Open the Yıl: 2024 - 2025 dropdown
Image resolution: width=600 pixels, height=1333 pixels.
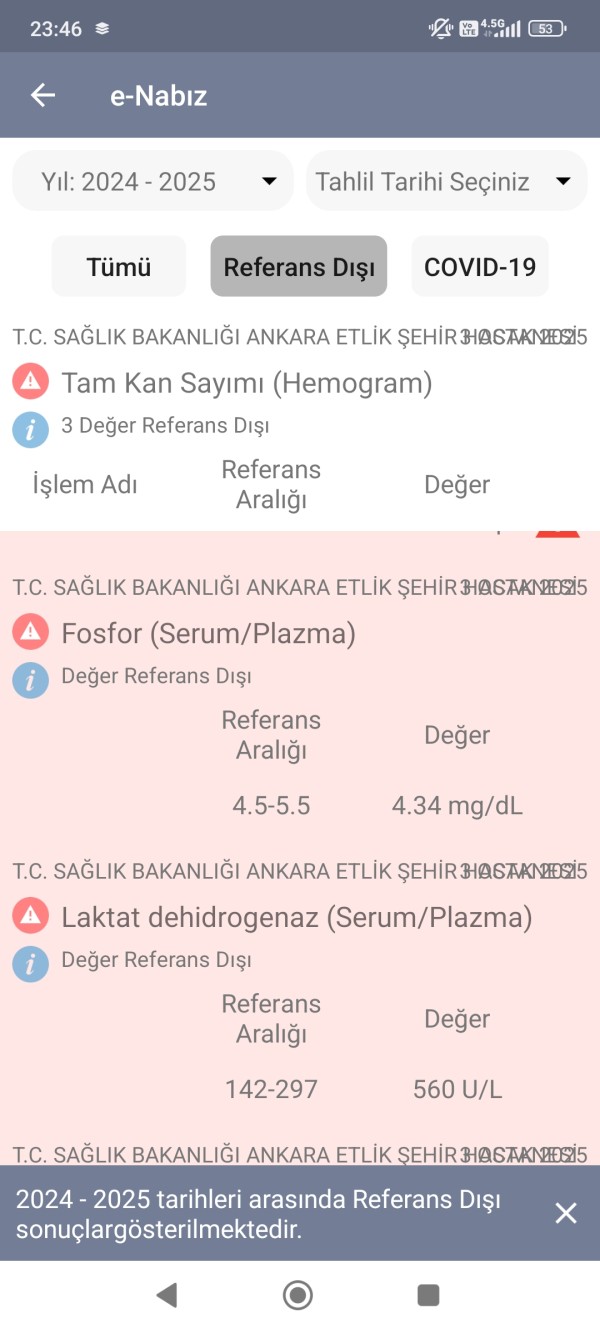[153, 181]
